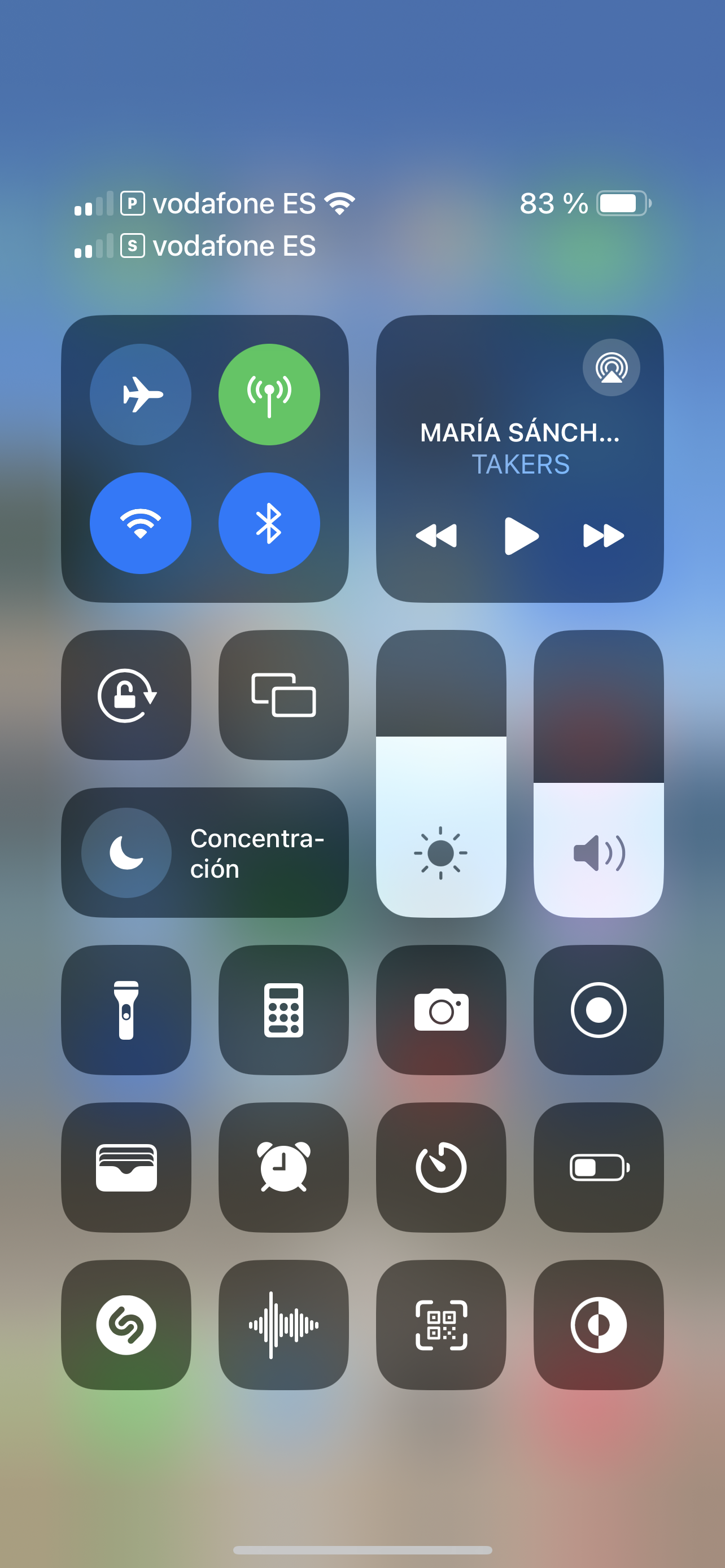Start screen recording

pos(599,1010)
